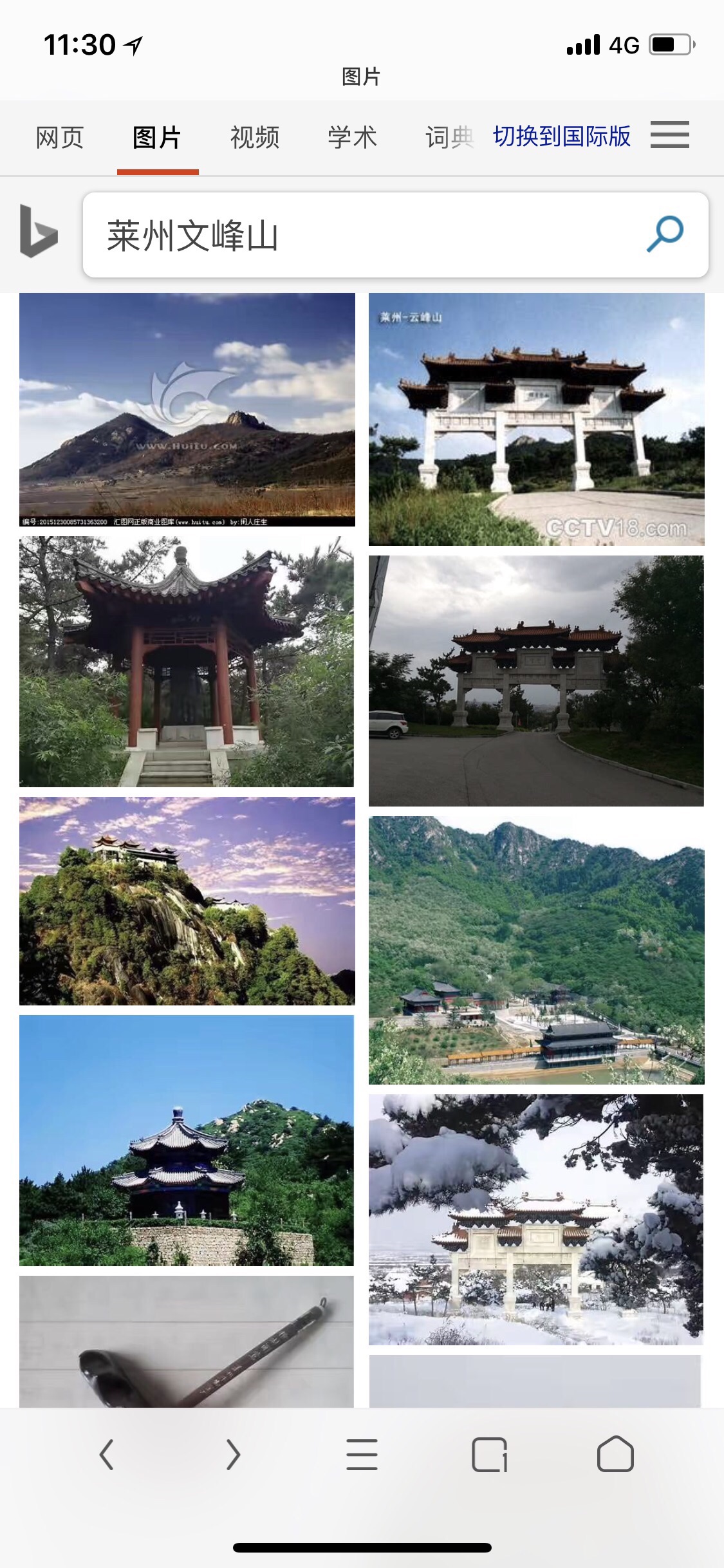This screenshot has width=724, height=1568.
Task: Go to the browser home page button
Action: (x=615, y=1455)
